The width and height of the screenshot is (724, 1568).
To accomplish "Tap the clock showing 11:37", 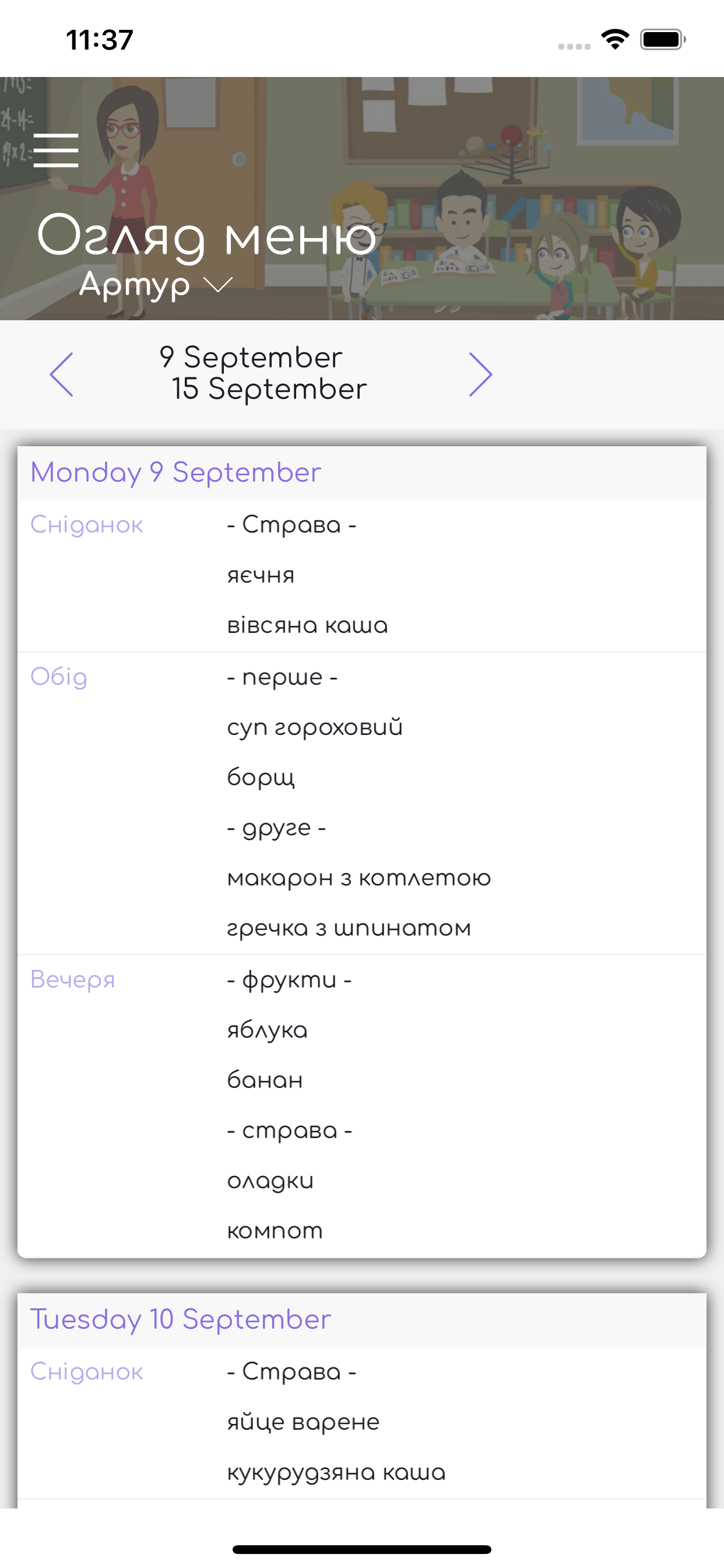I will [x=99, y=39].
